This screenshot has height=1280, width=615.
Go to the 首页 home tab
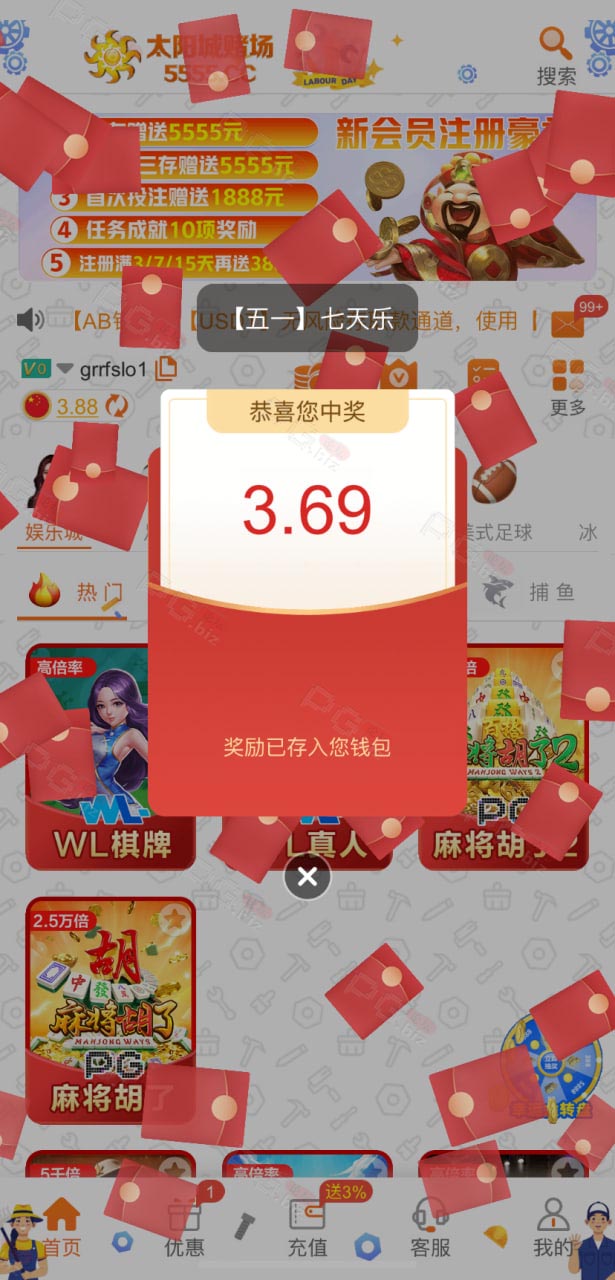(61, 1227)
